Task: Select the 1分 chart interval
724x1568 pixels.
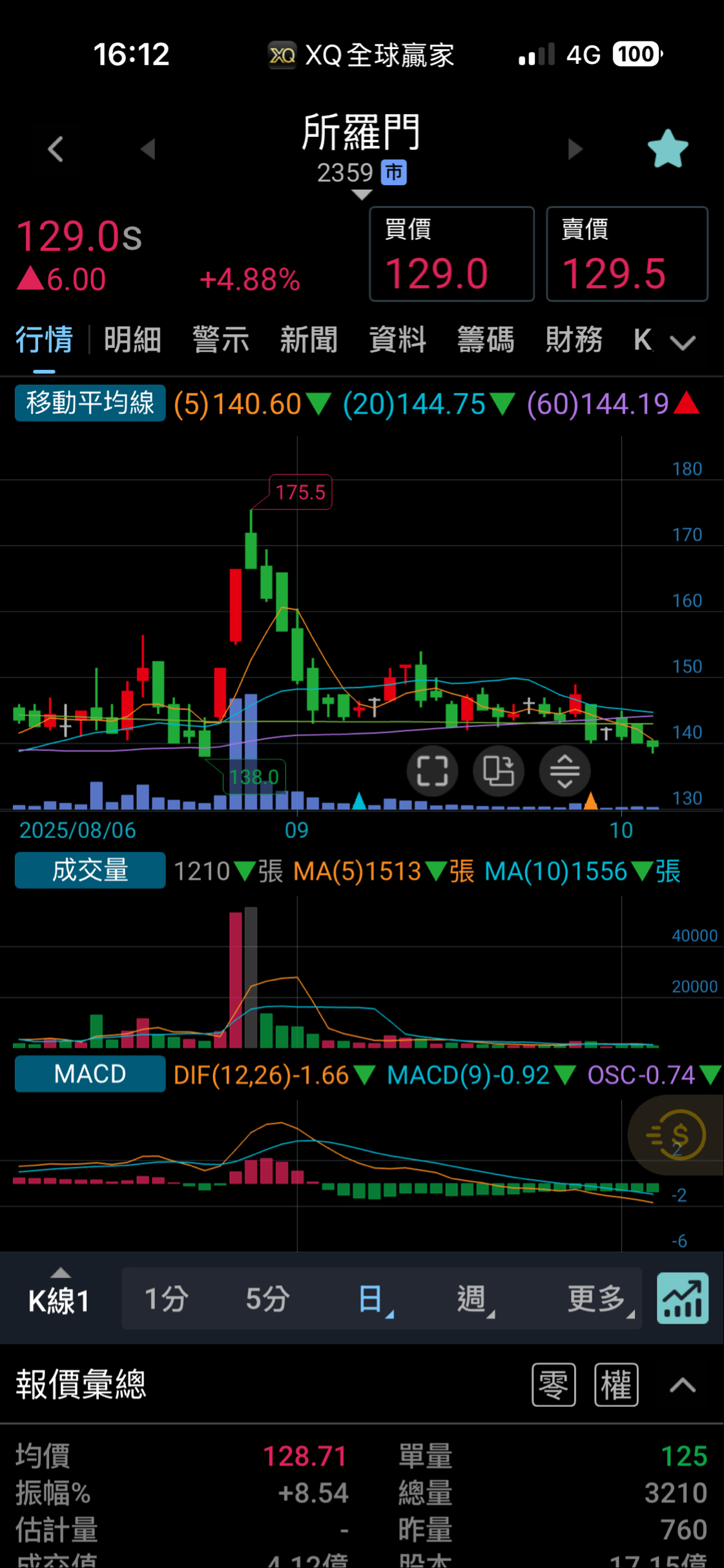Action: pyautogui.click(x=166, y=1299)
